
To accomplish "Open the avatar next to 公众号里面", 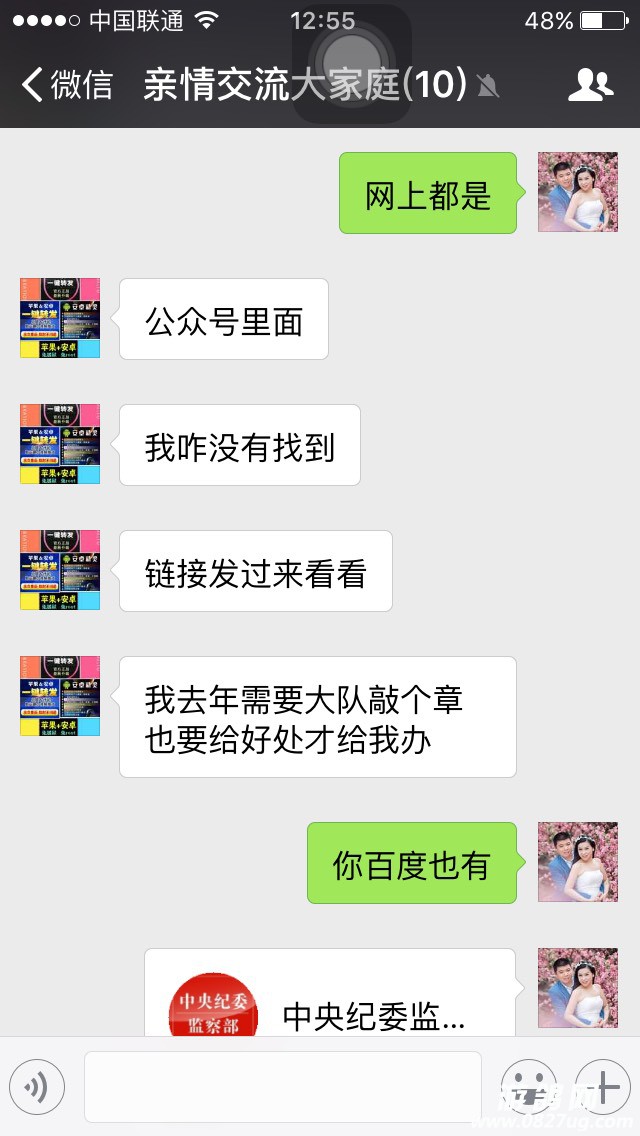I will click(x=60, y=318).
